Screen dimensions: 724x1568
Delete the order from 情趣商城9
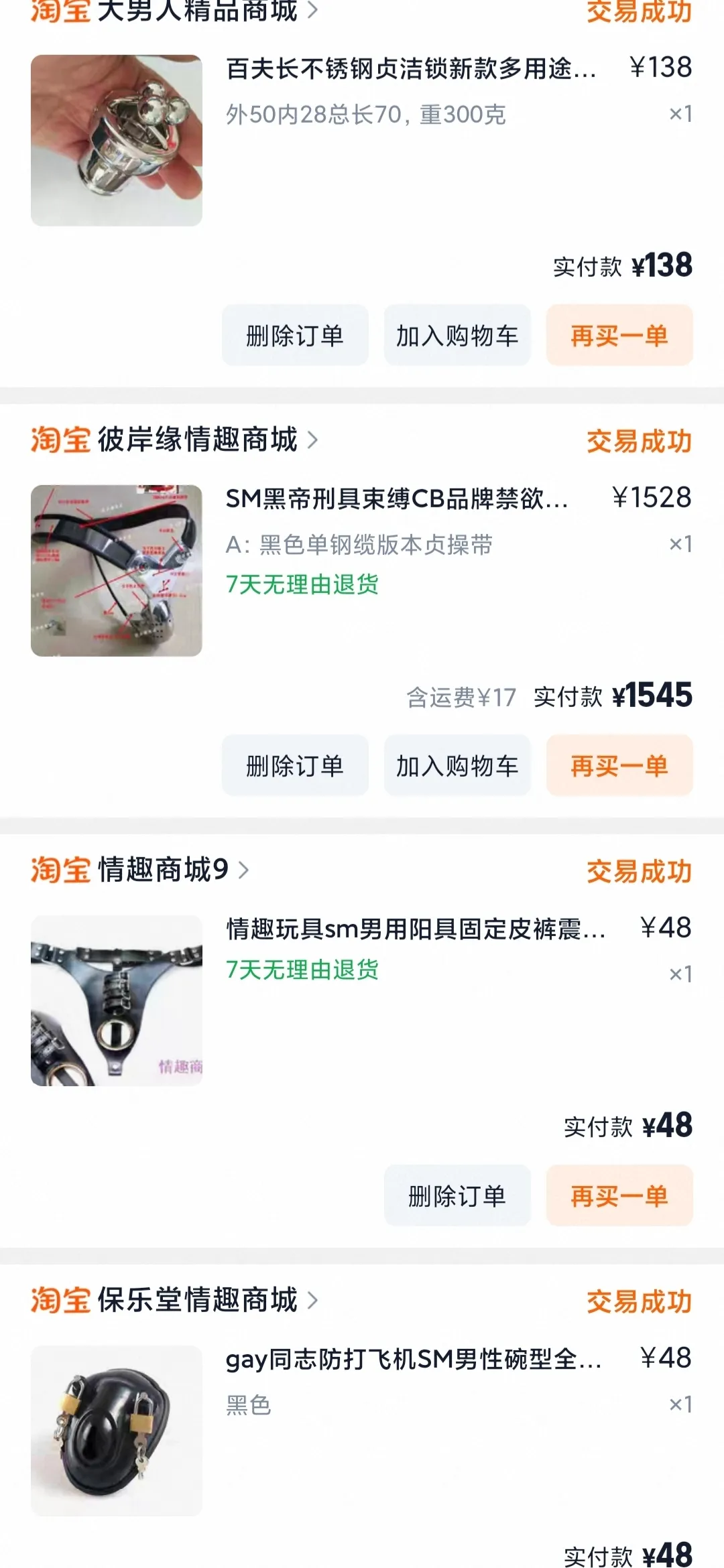tap(457, 1195)
